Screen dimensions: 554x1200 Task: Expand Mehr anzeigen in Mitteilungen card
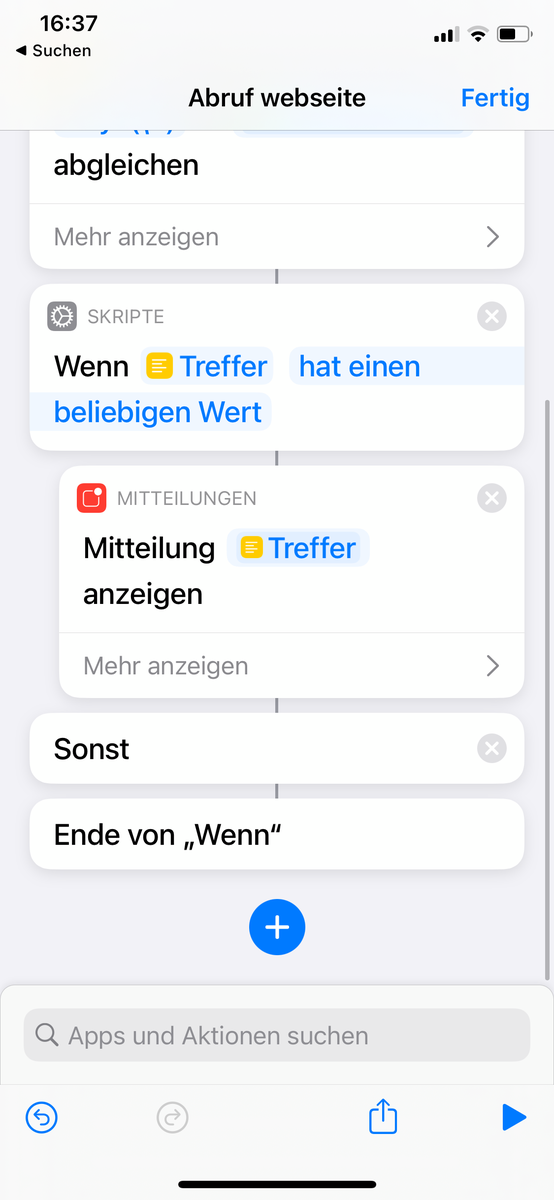292,666
